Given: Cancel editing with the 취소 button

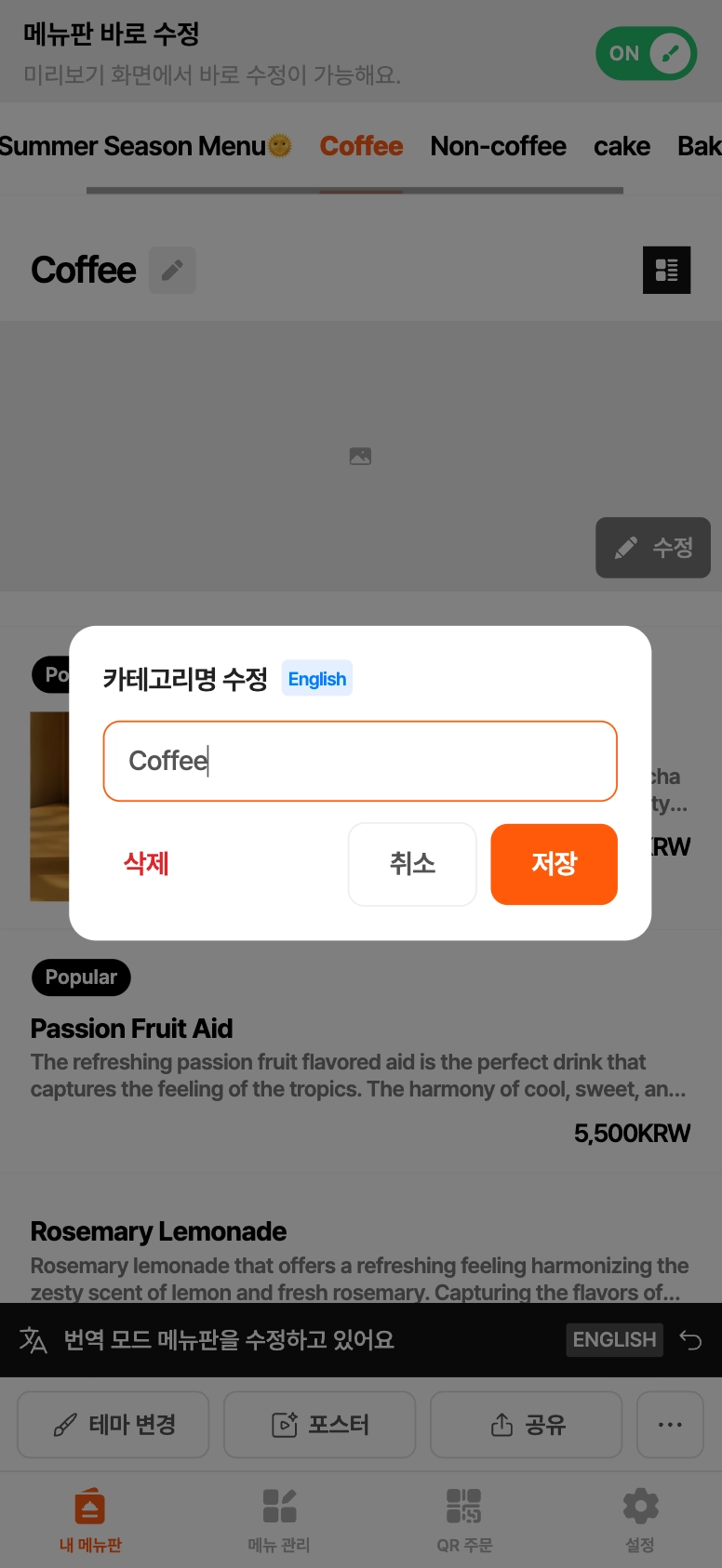Looking at the screenshot, I should 412,864.
